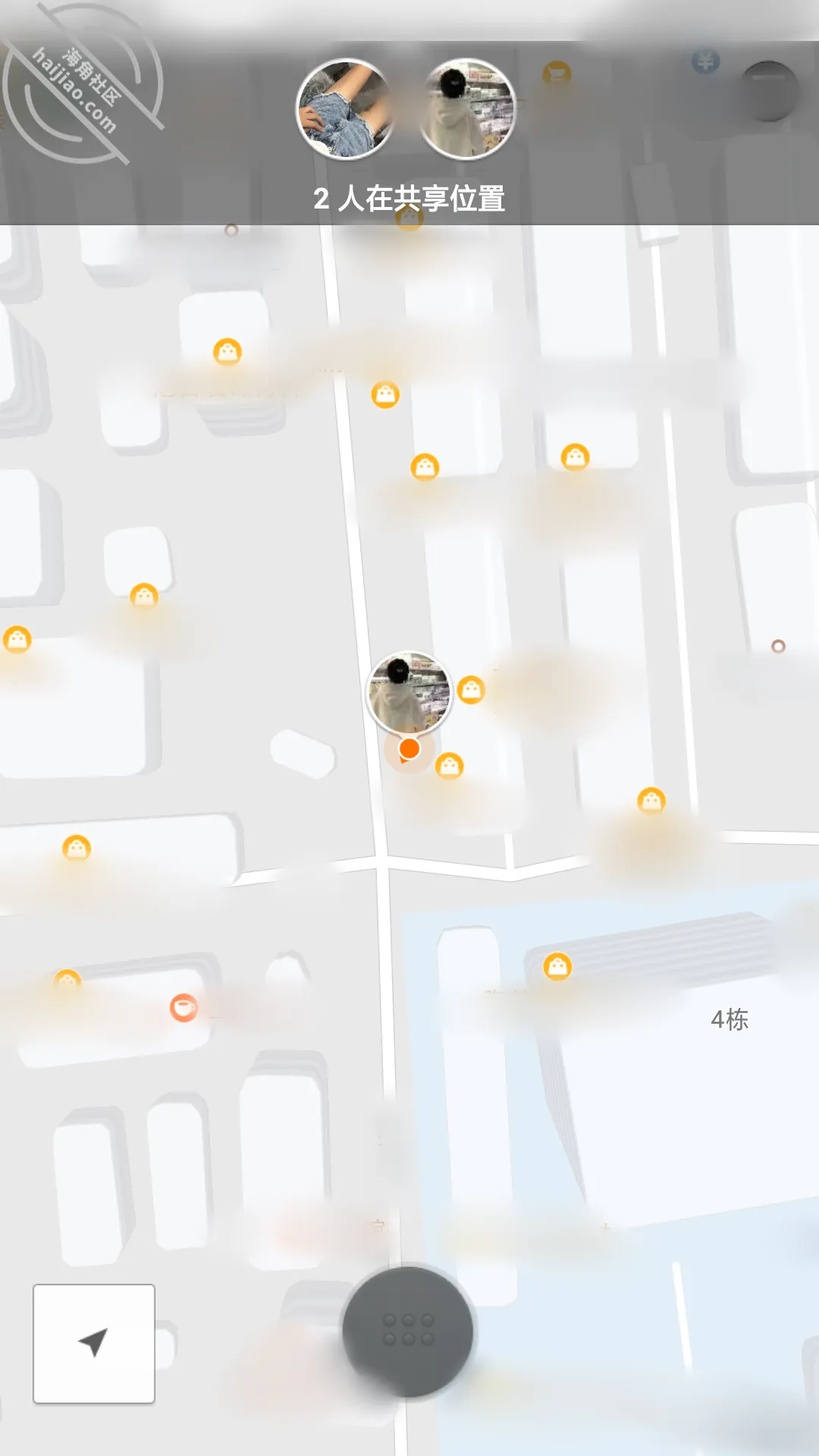Tap the round grey talk button
Viewport: 819px width, 1456px height.
tap(408, 1332)
